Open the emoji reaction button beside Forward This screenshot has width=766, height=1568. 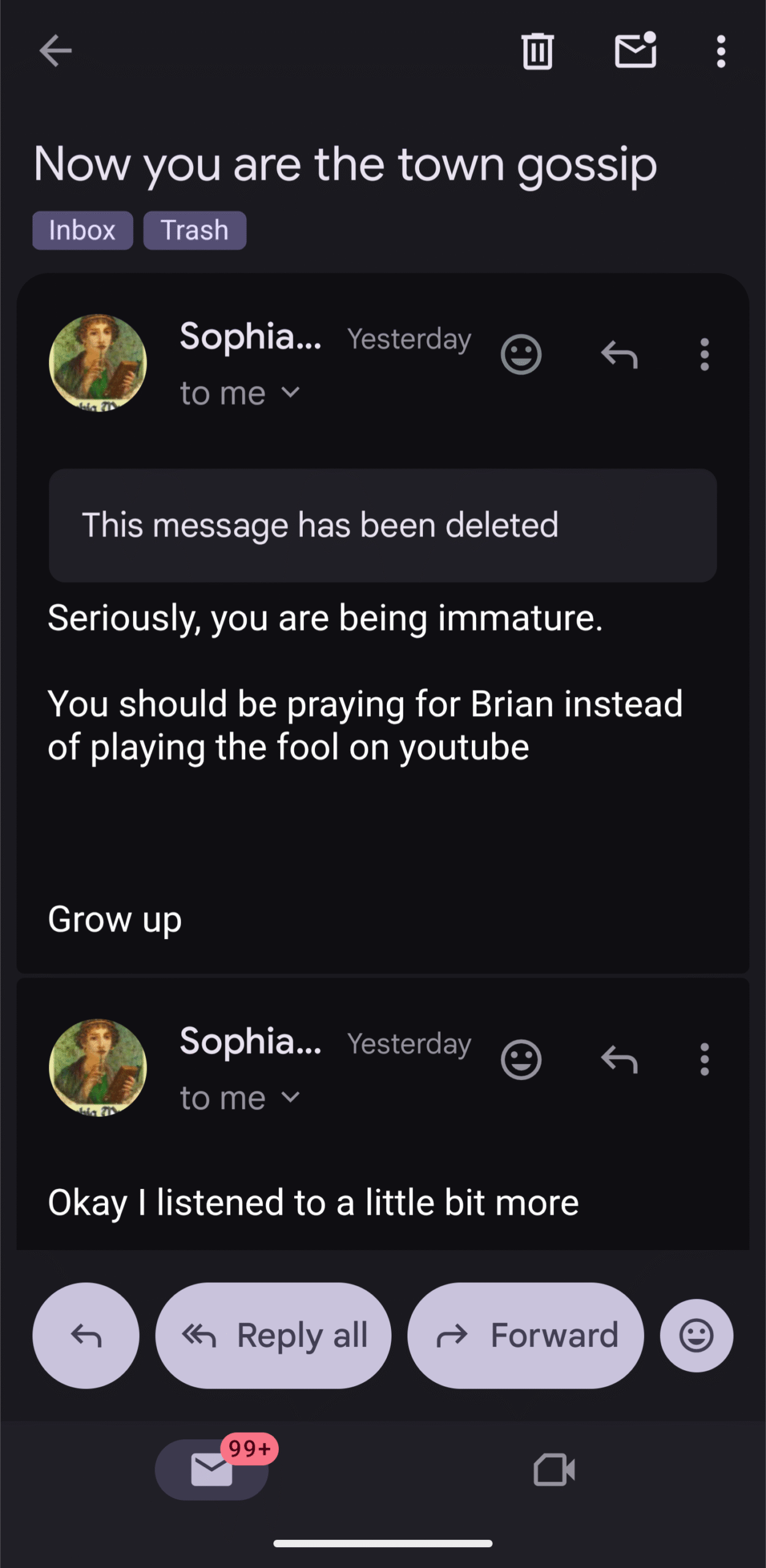click(696, 1335)
